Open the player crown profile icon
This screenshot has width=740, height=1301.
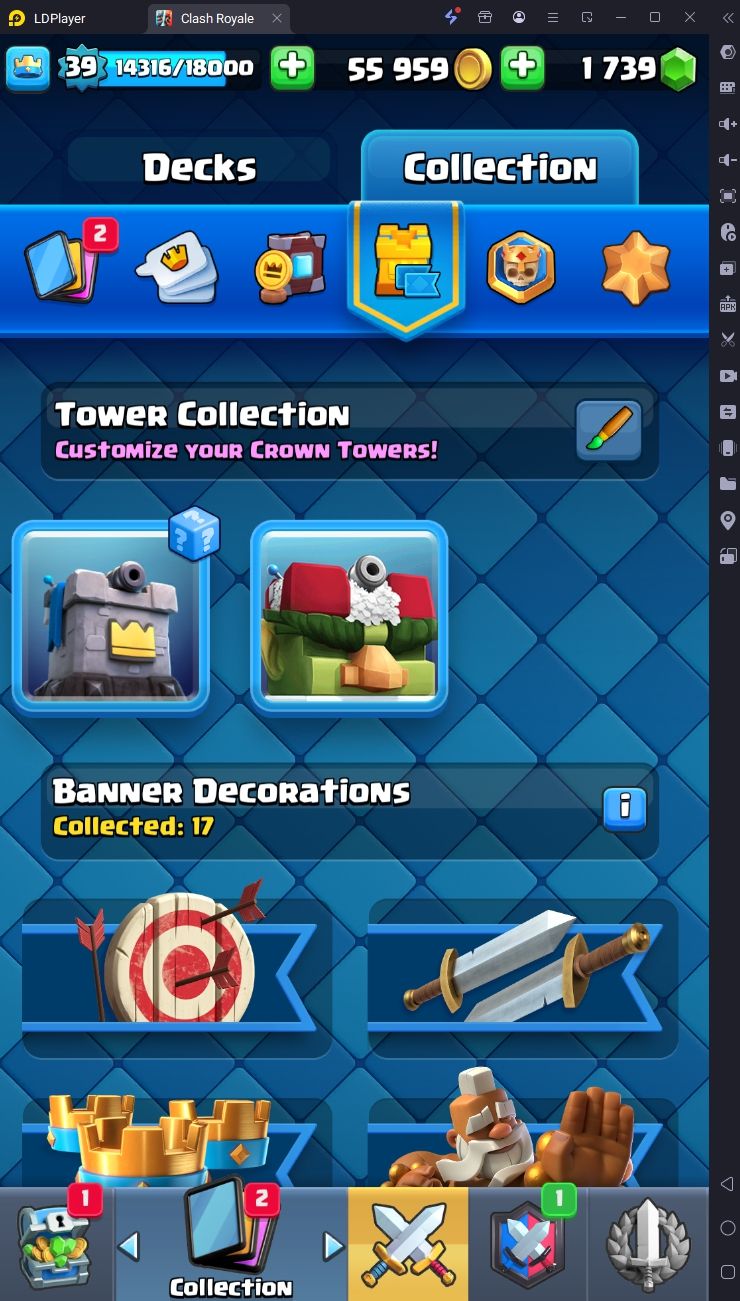(x=28, y=68)
